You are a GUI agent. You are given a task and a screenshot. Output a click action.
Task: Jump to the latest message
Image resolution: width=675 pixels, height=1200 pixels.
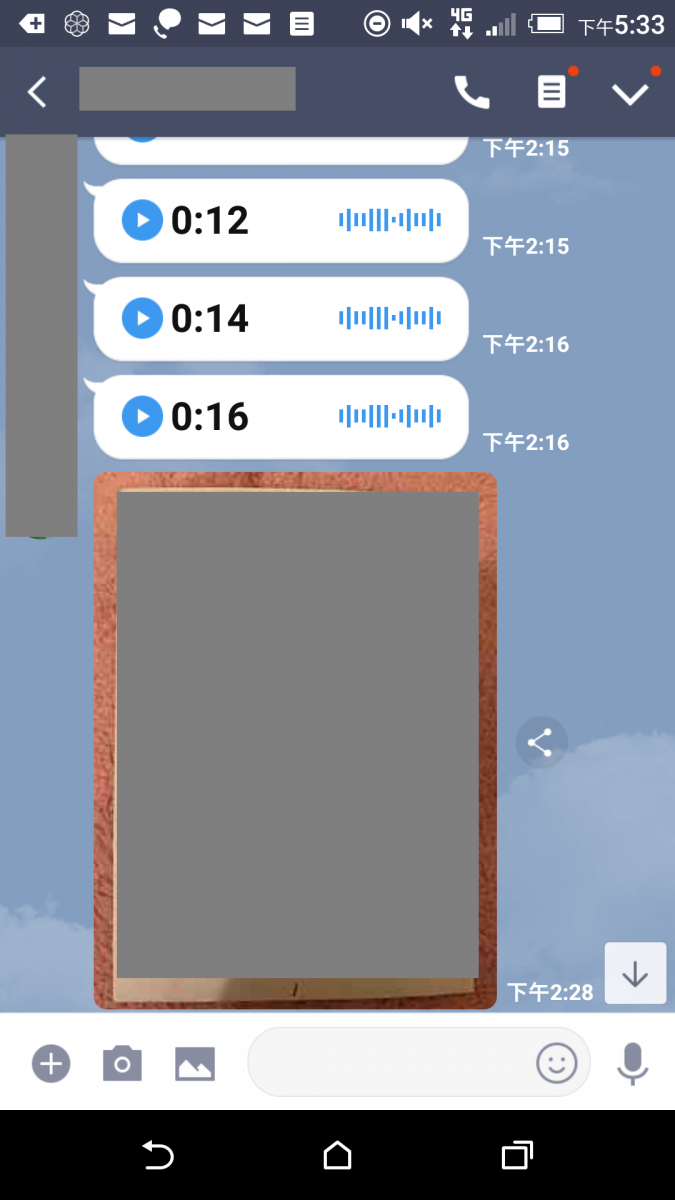[x=635, y=973]
